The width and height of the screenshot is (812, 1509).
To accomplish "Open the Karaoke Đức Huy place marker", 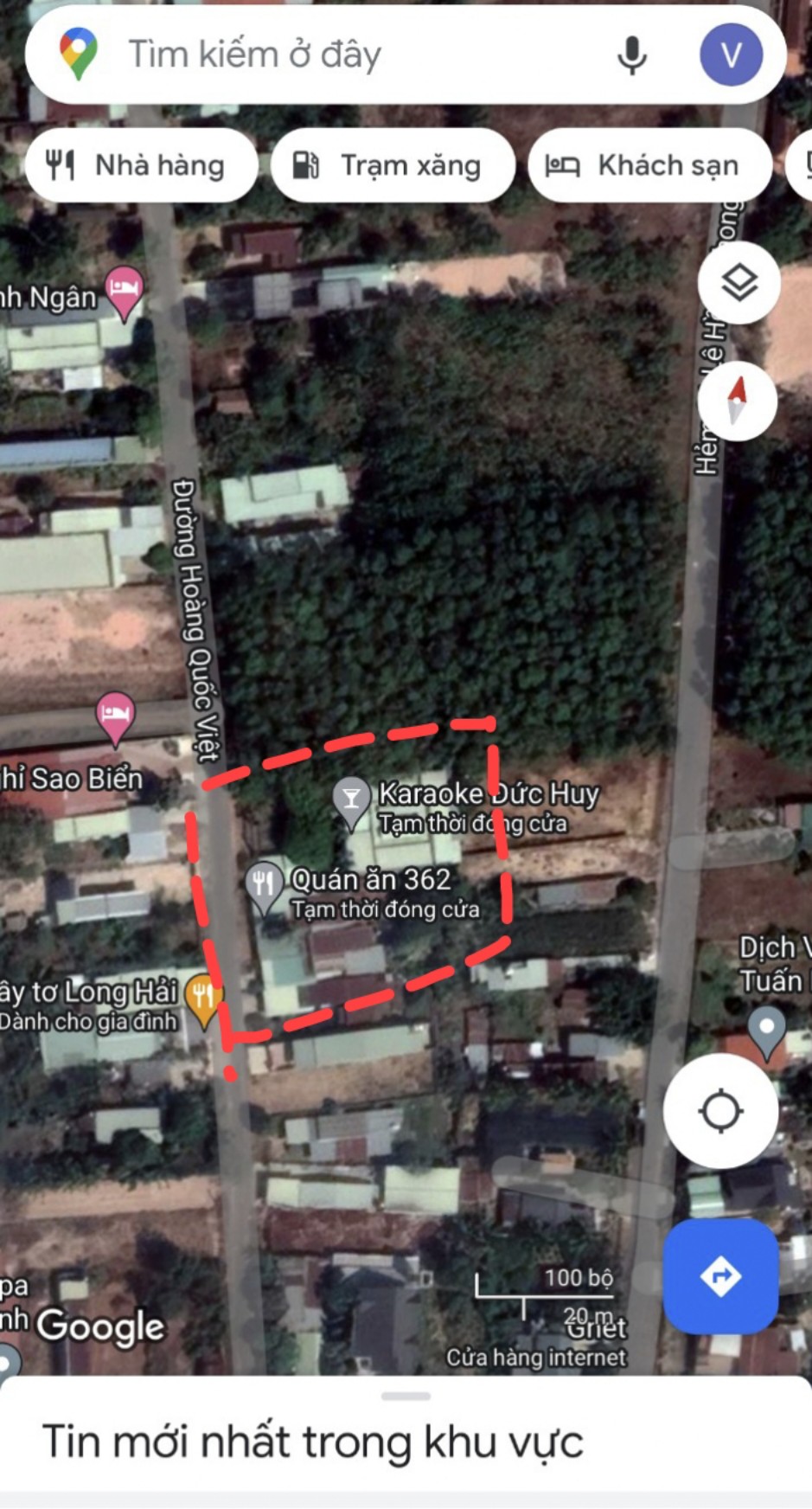I will (351, 799).
